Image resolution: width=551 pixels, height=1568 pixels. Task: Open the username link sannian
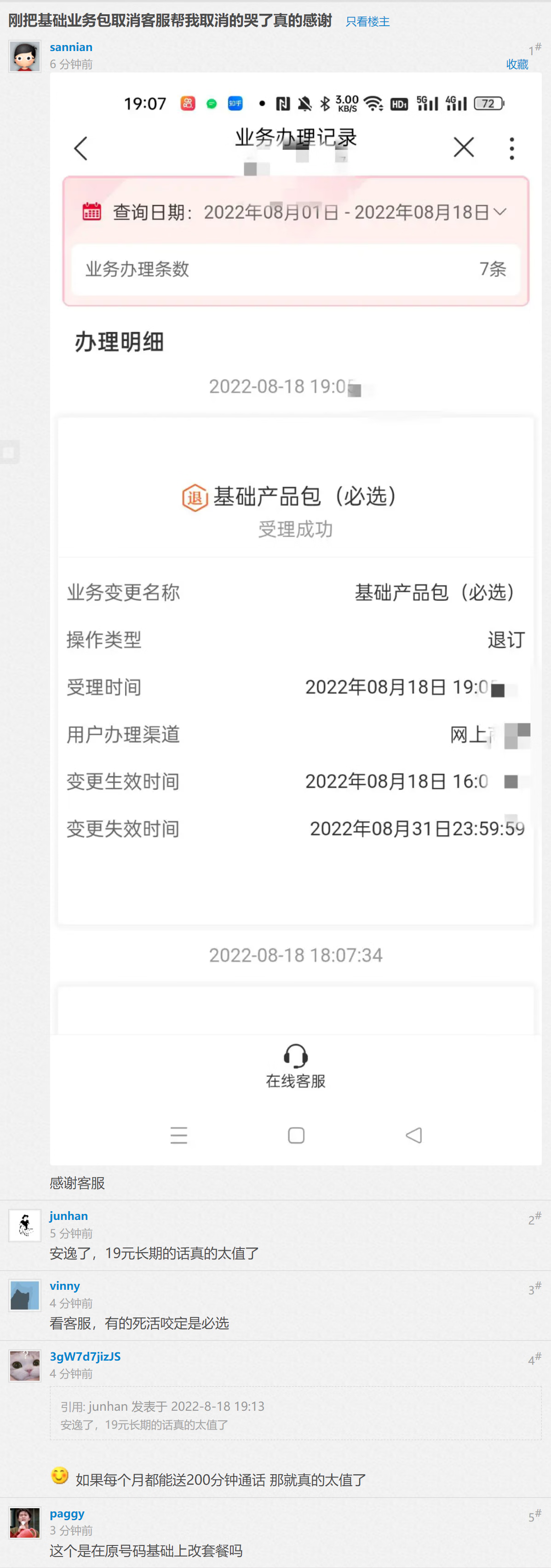point(71,47)
